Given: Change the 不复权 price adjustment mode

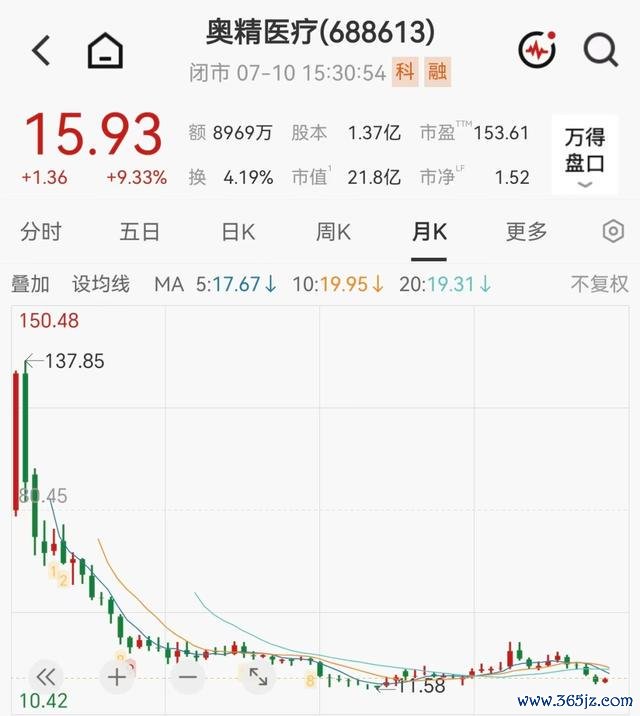Looking at the screenshot, I should 599,284.
